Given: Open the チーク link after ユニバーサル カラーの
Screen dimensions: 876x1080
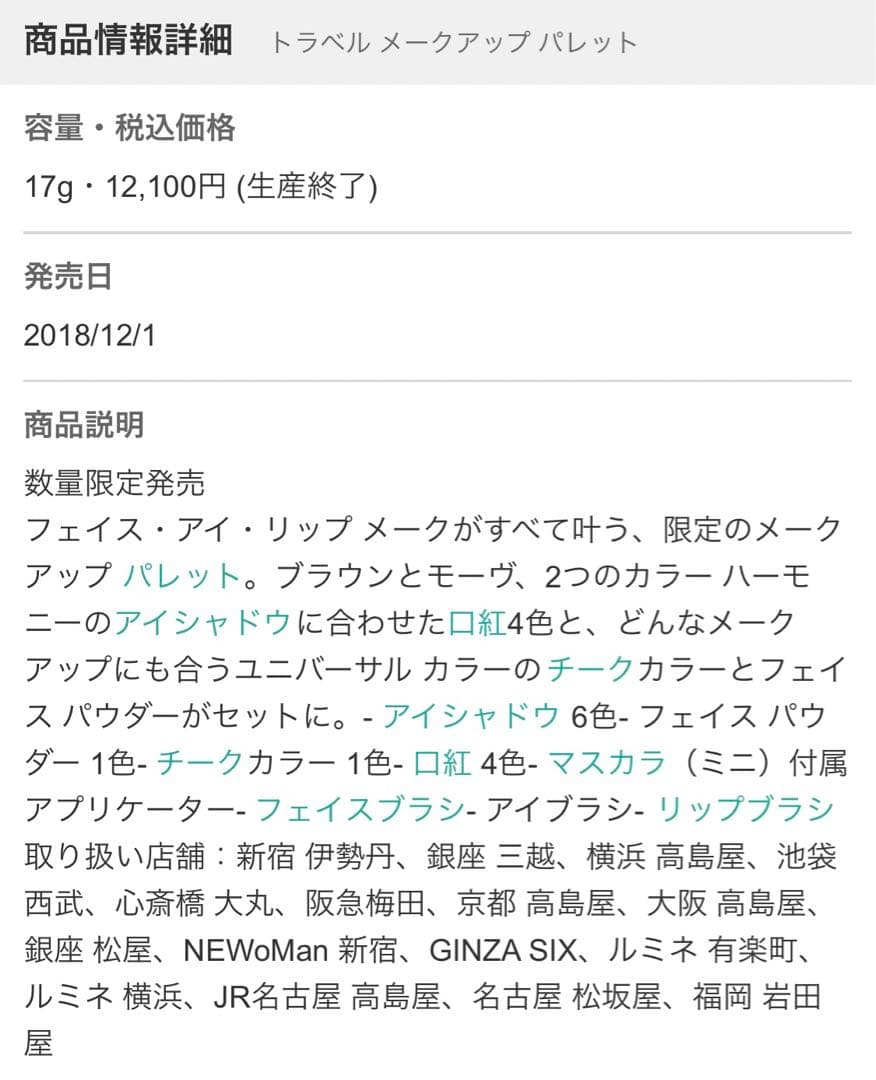Looking at the screenshot, I should pos(591,669).
